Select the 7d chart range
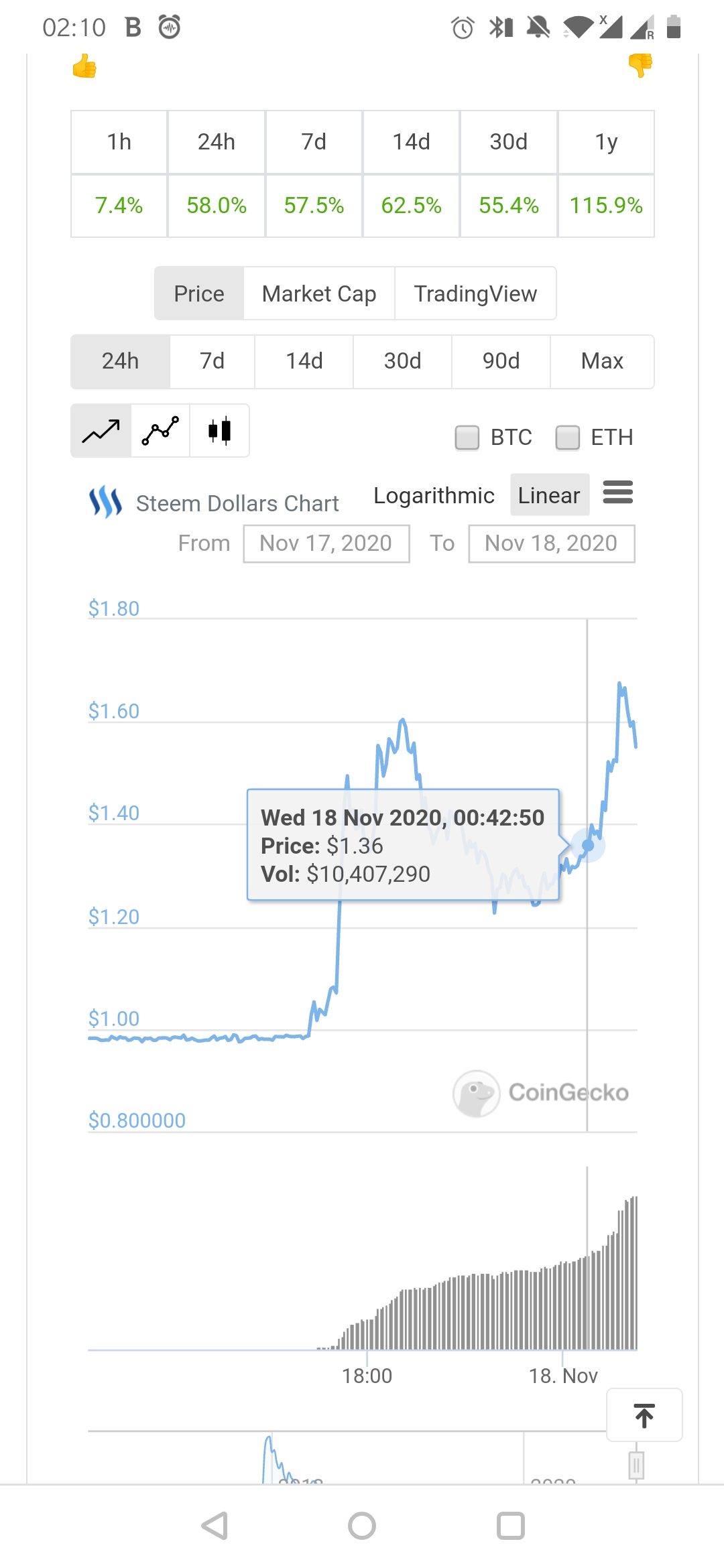The image size is (724, 1568). 213,361
